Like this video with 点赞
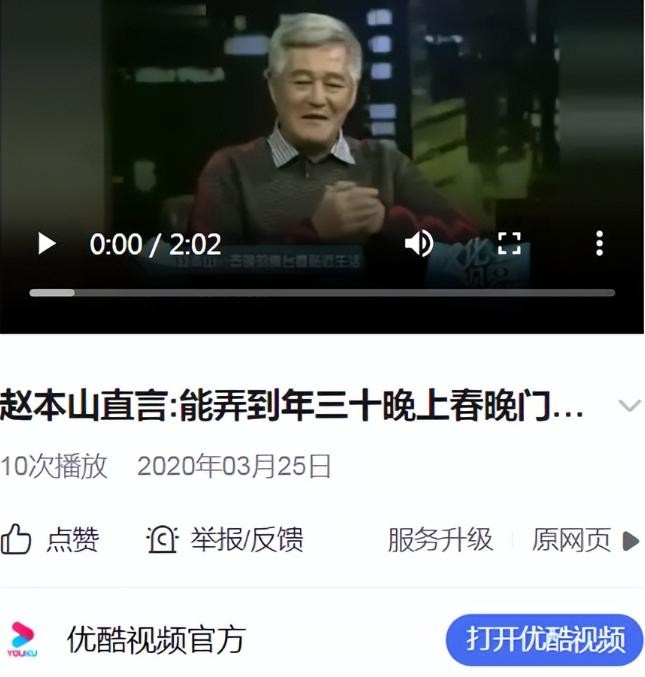This screenshot has height=677, width=645. point(50,540)
